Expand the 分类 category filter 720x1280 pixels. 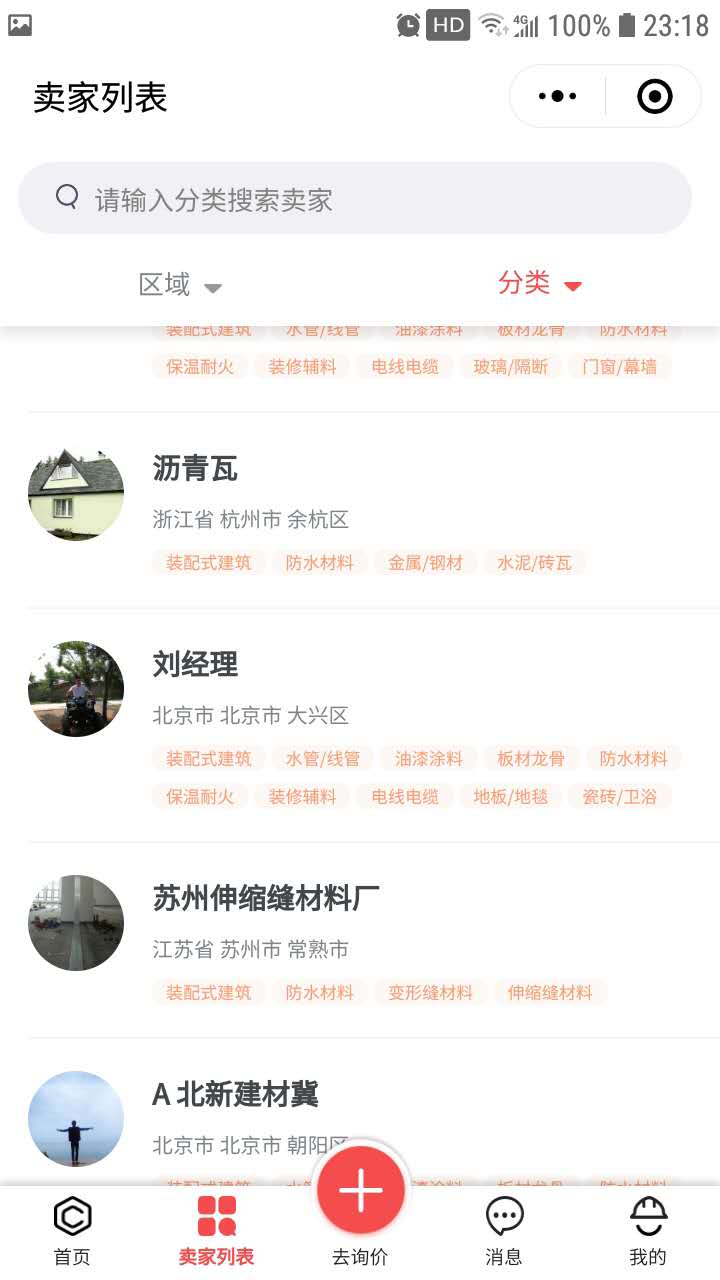click(x=540, y=284)
